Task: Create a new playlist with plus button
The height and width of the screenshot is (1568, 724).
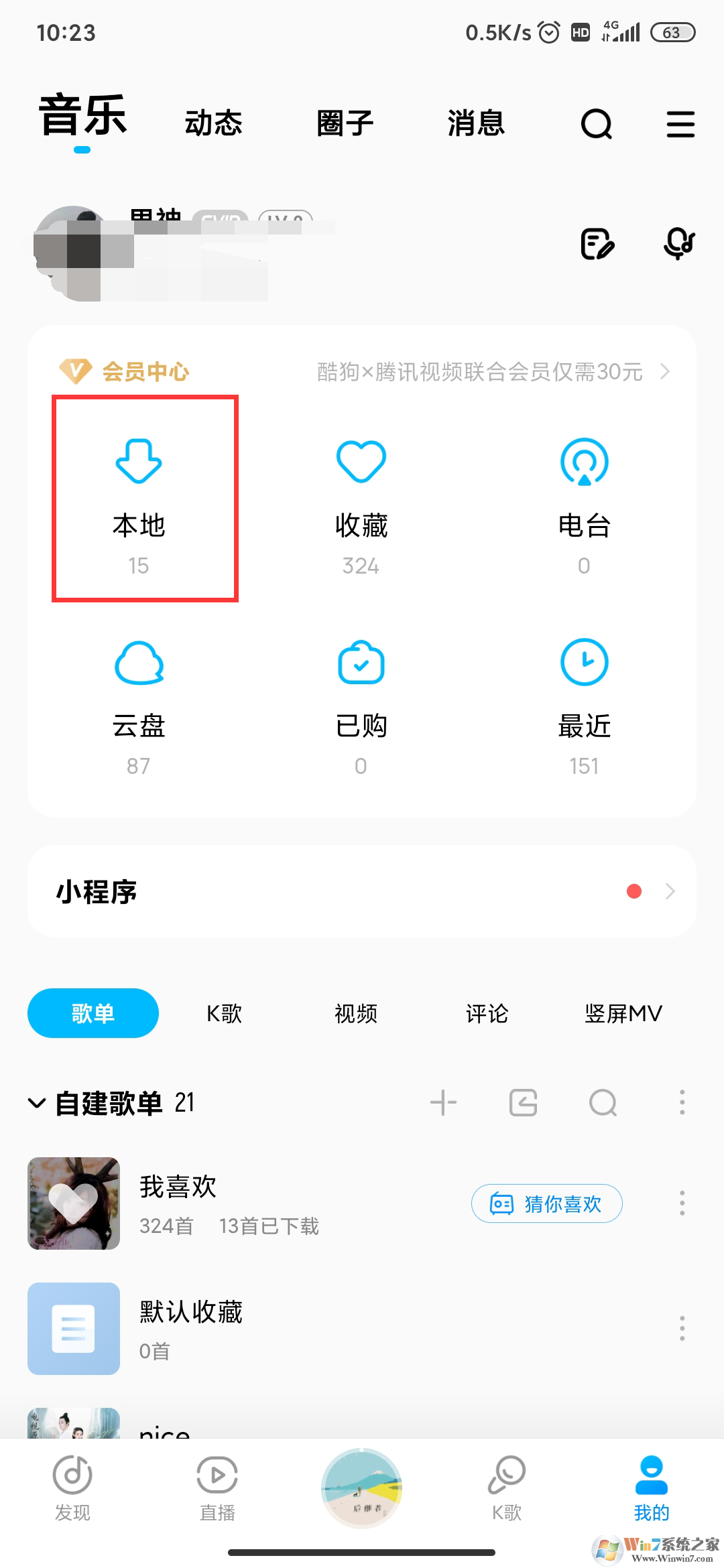Action: [x=444, y=1102]
